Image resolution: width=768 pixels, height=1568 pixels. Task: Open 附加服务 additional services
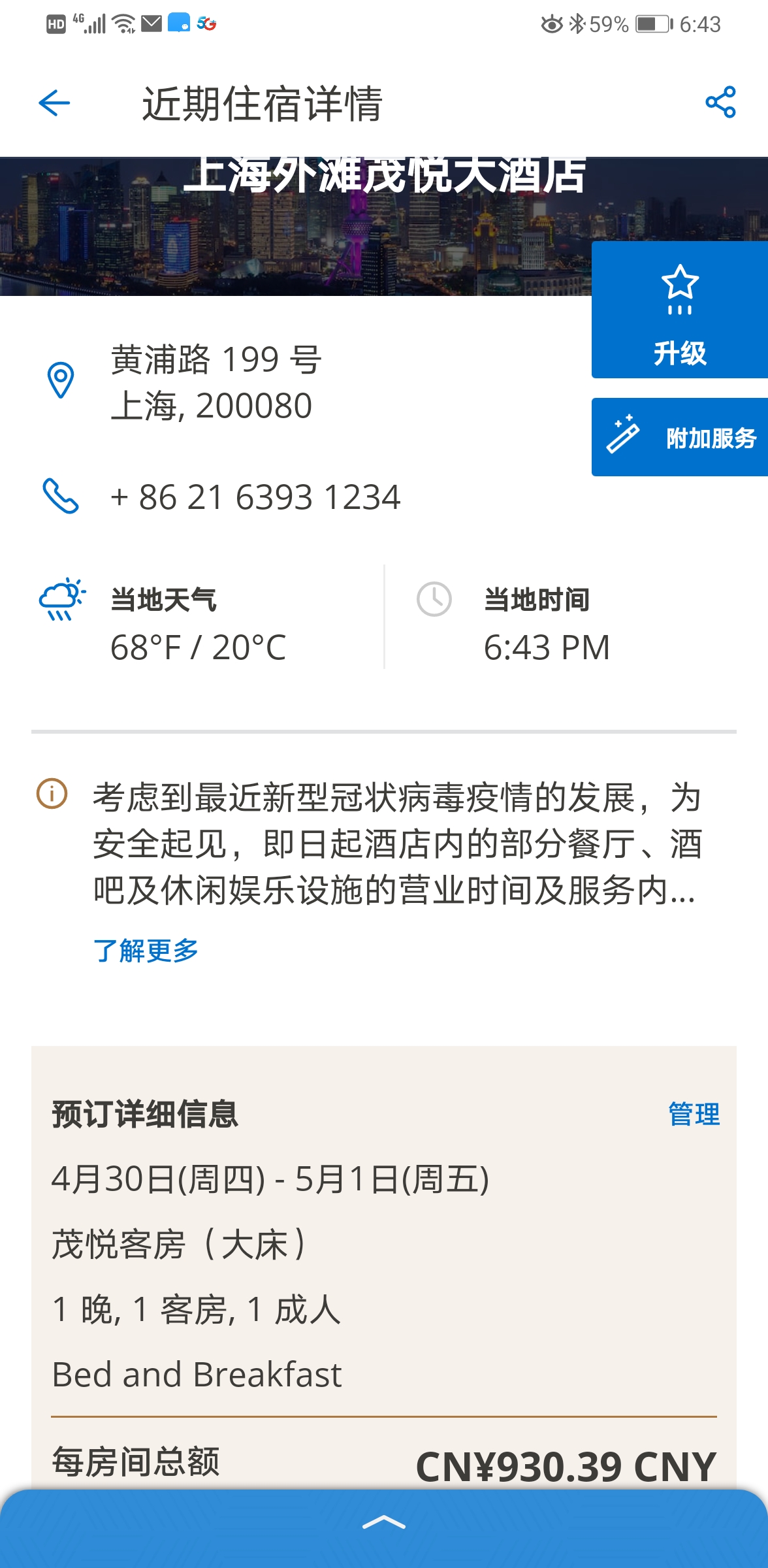680,437
